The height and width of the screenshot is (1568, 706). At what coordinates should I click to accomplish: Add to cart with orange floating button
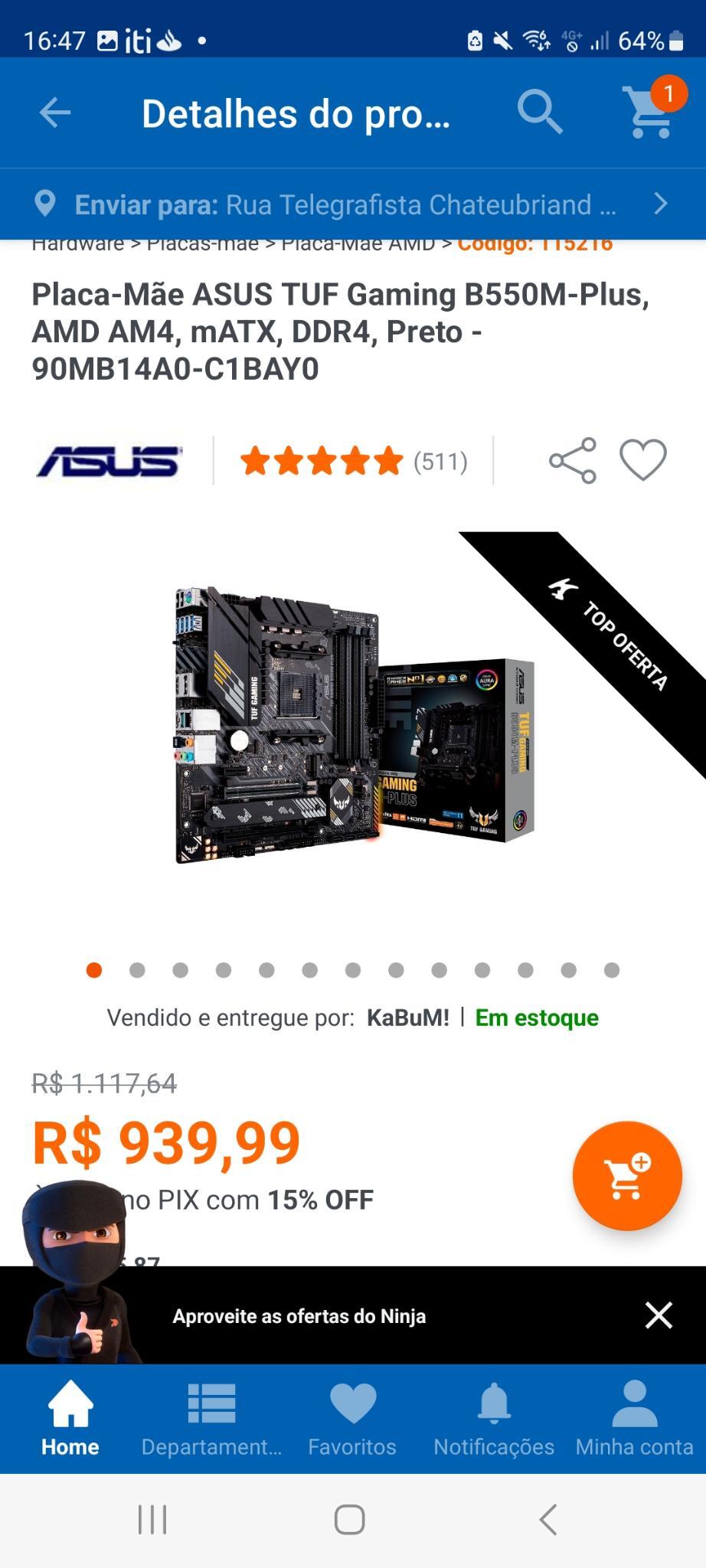point(627,1175)
